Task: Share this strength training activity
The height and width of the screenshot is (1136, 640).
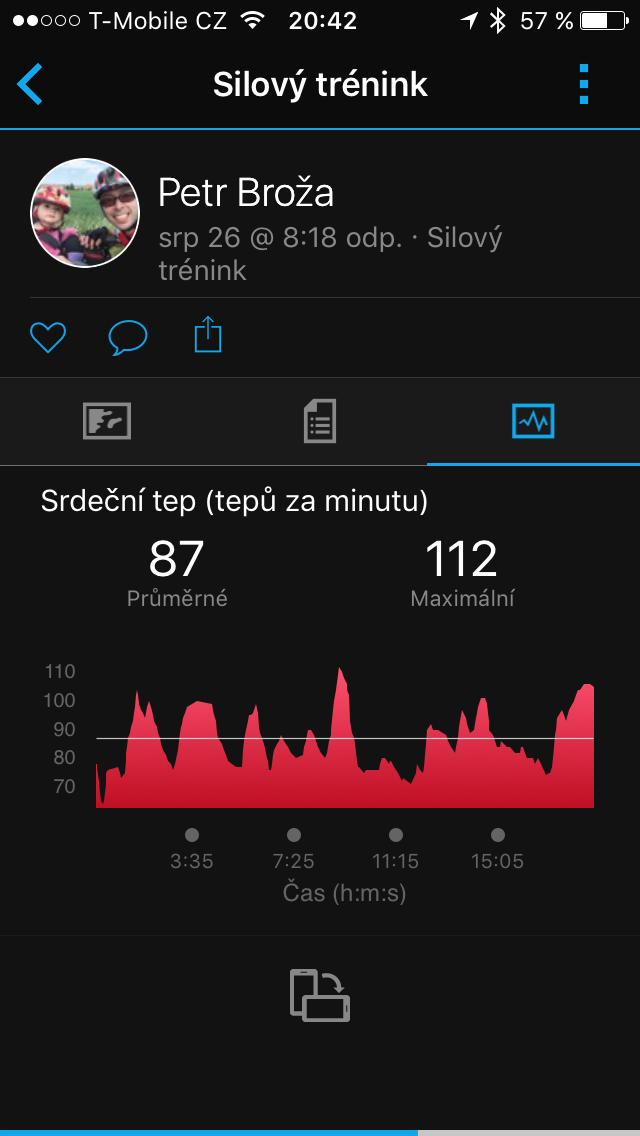Action: (207, 335)
